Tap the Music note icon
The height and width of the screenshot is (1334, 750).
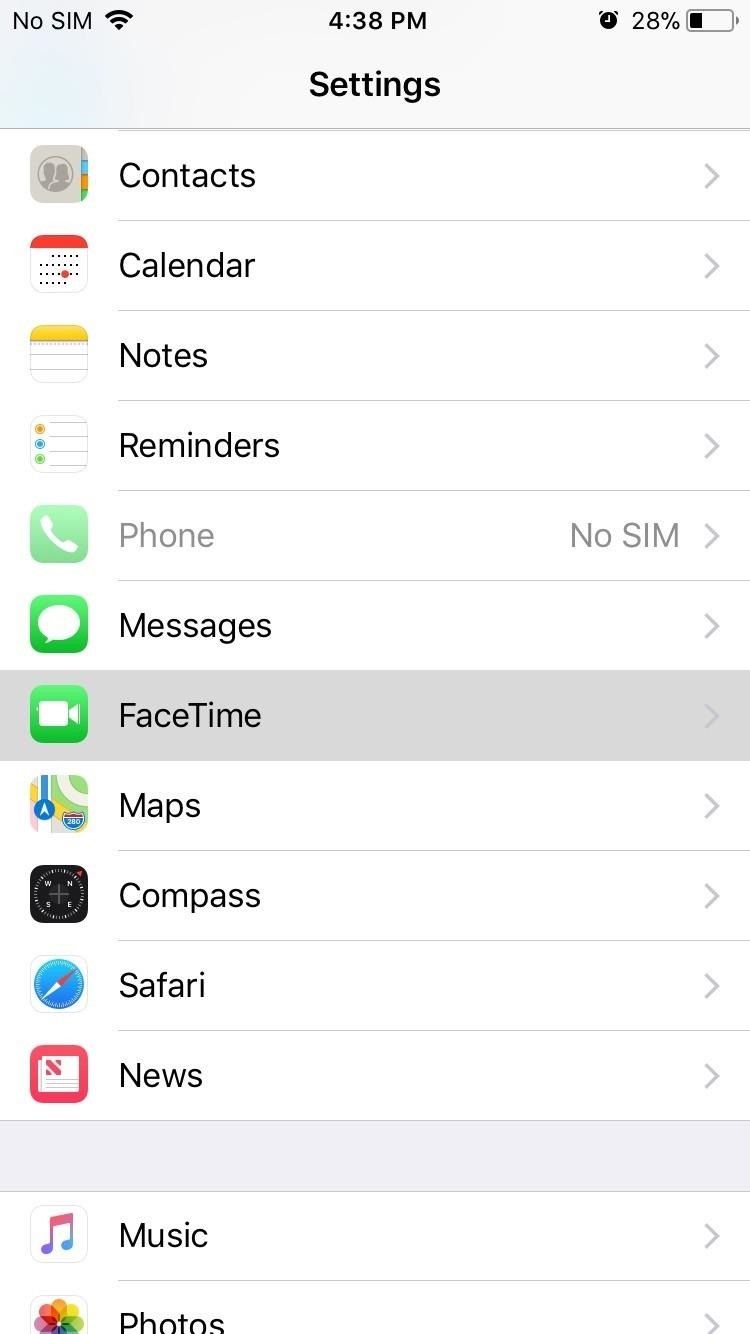click(x=58, y=1234)
